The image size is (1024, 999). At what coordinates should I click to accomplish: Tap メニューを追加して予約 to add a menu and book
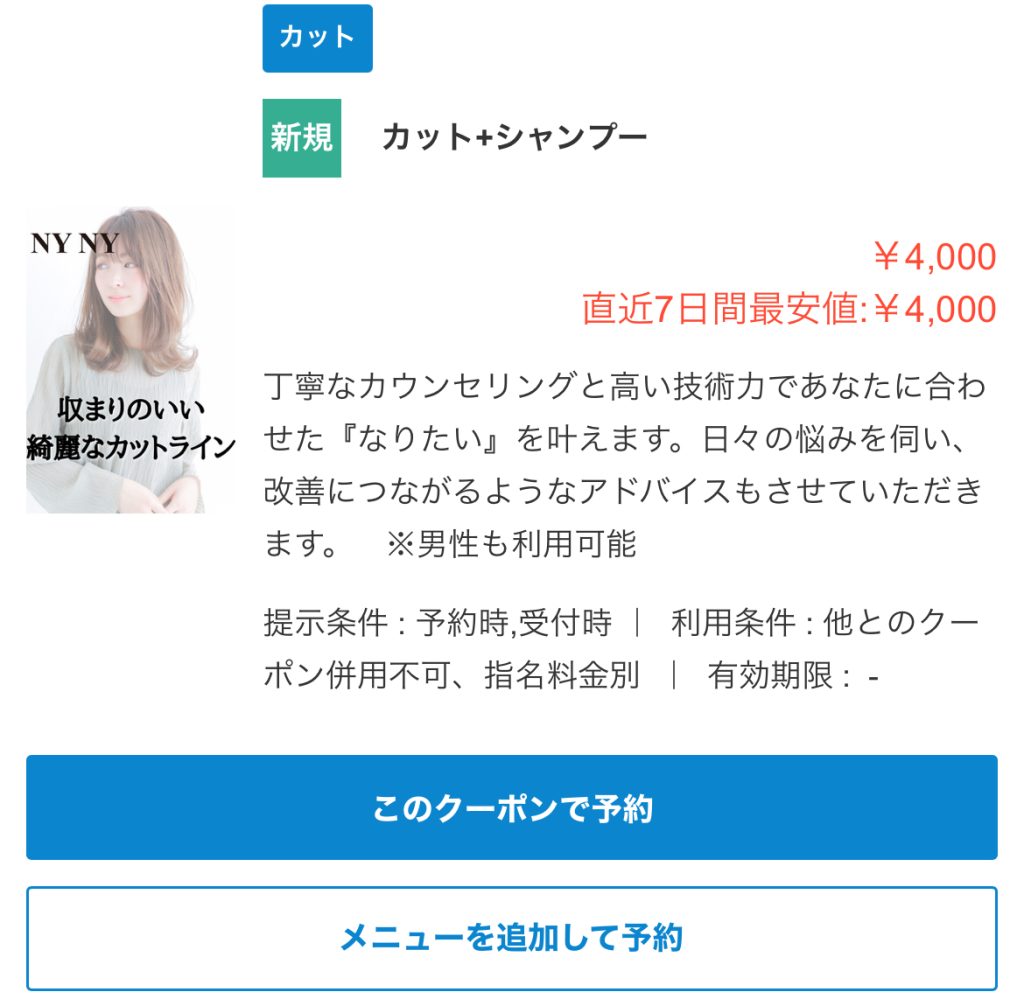(511, 938)
